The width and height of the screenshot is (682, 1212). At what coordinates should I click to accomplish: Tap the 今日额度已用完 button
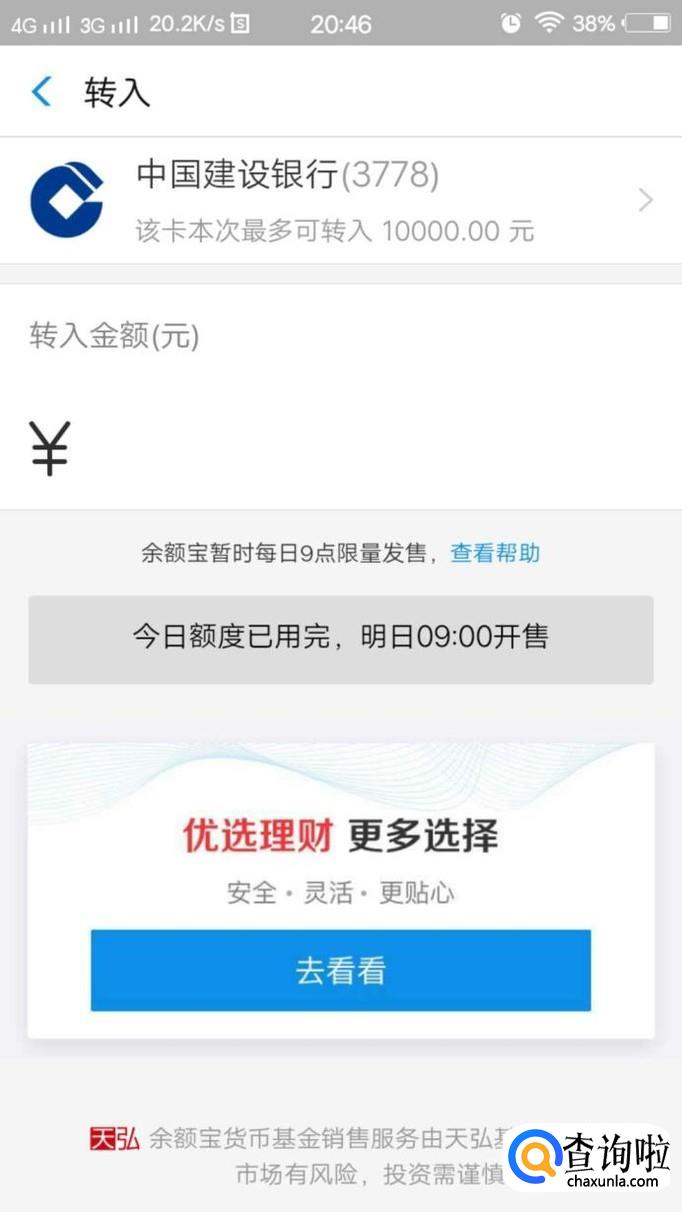click(x=340, y=638)
